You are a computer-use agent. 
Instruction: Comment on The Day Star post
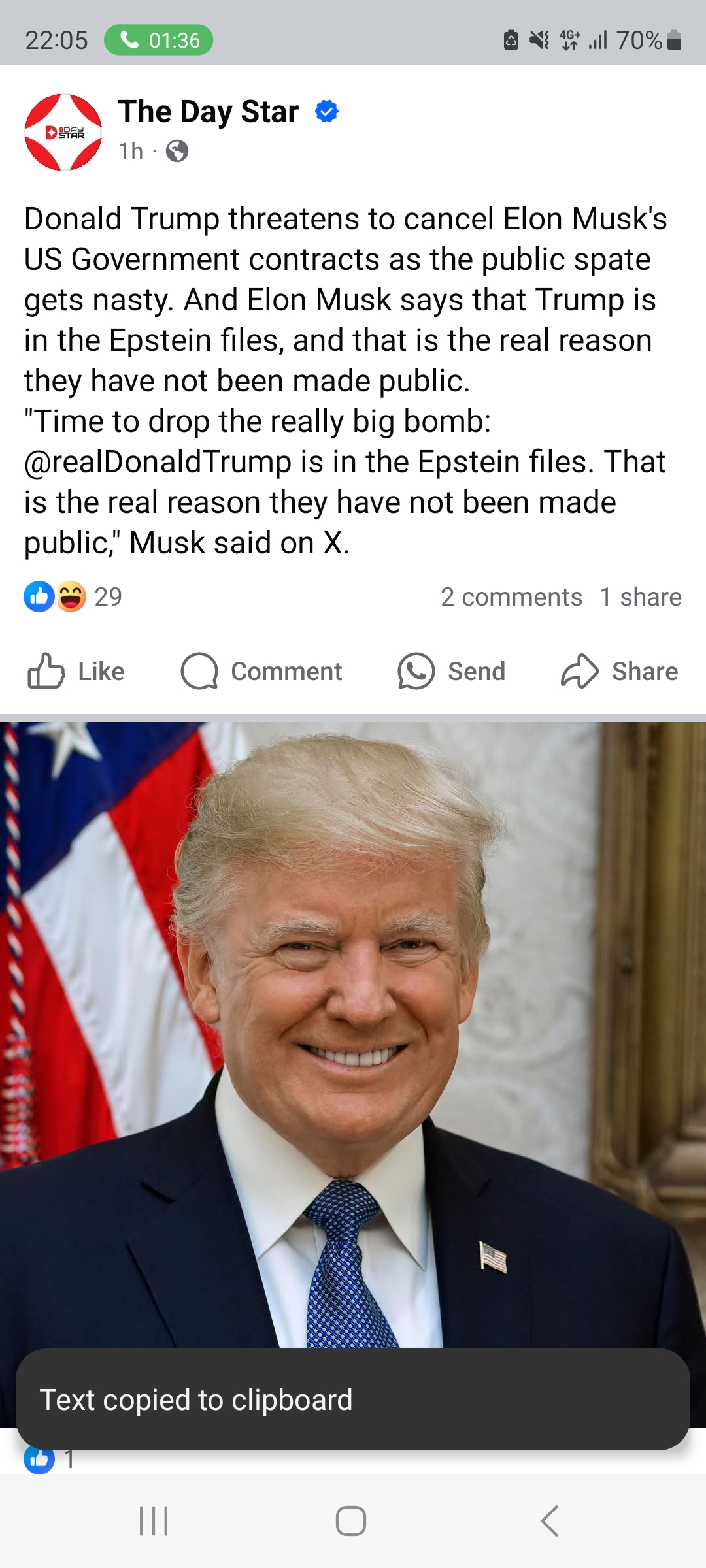pyautogui.click(x=261, y=671)
